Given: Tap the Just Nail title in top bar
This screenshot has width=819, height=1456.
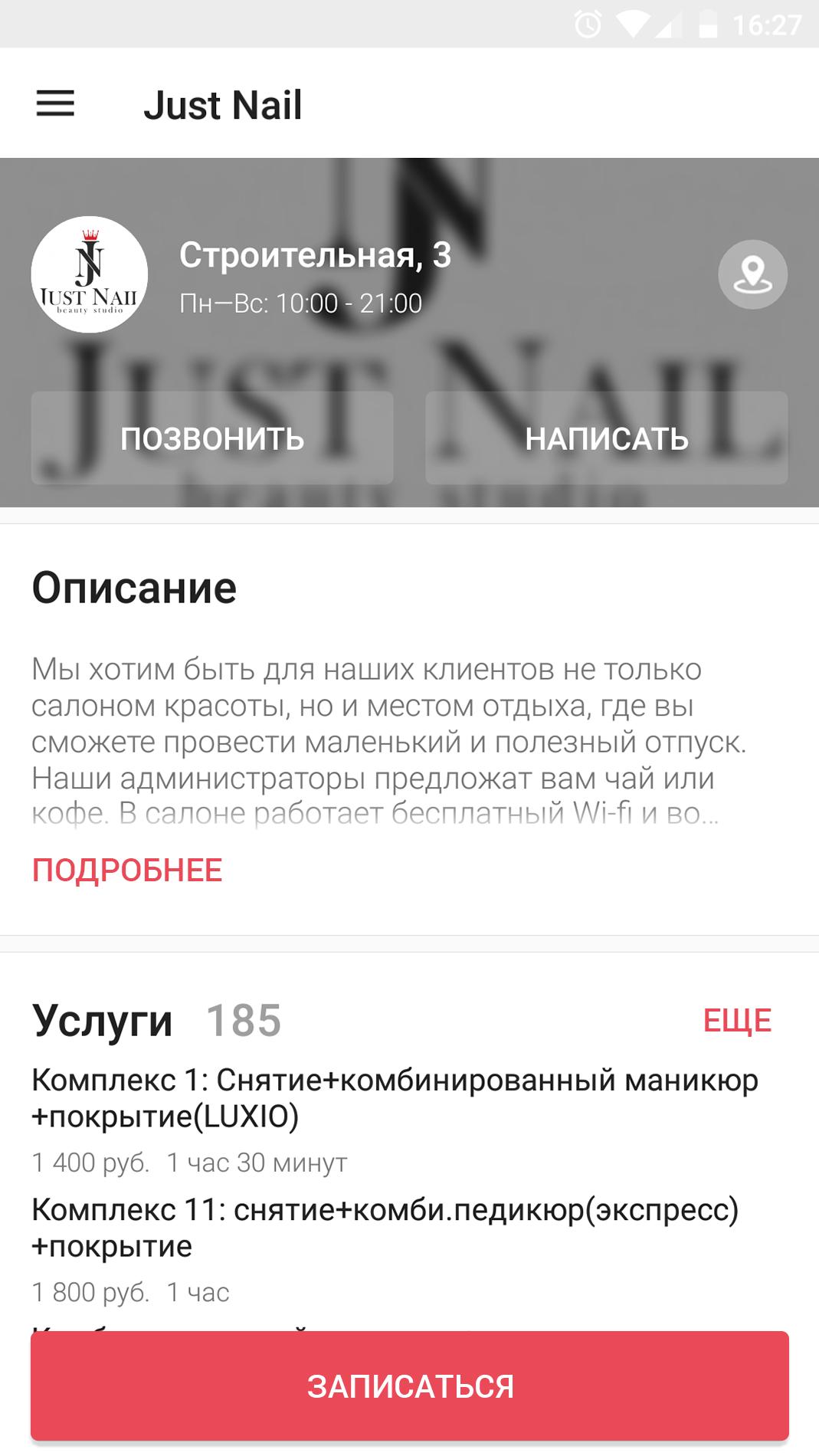Looking at the screenshot, I should 224,105.
